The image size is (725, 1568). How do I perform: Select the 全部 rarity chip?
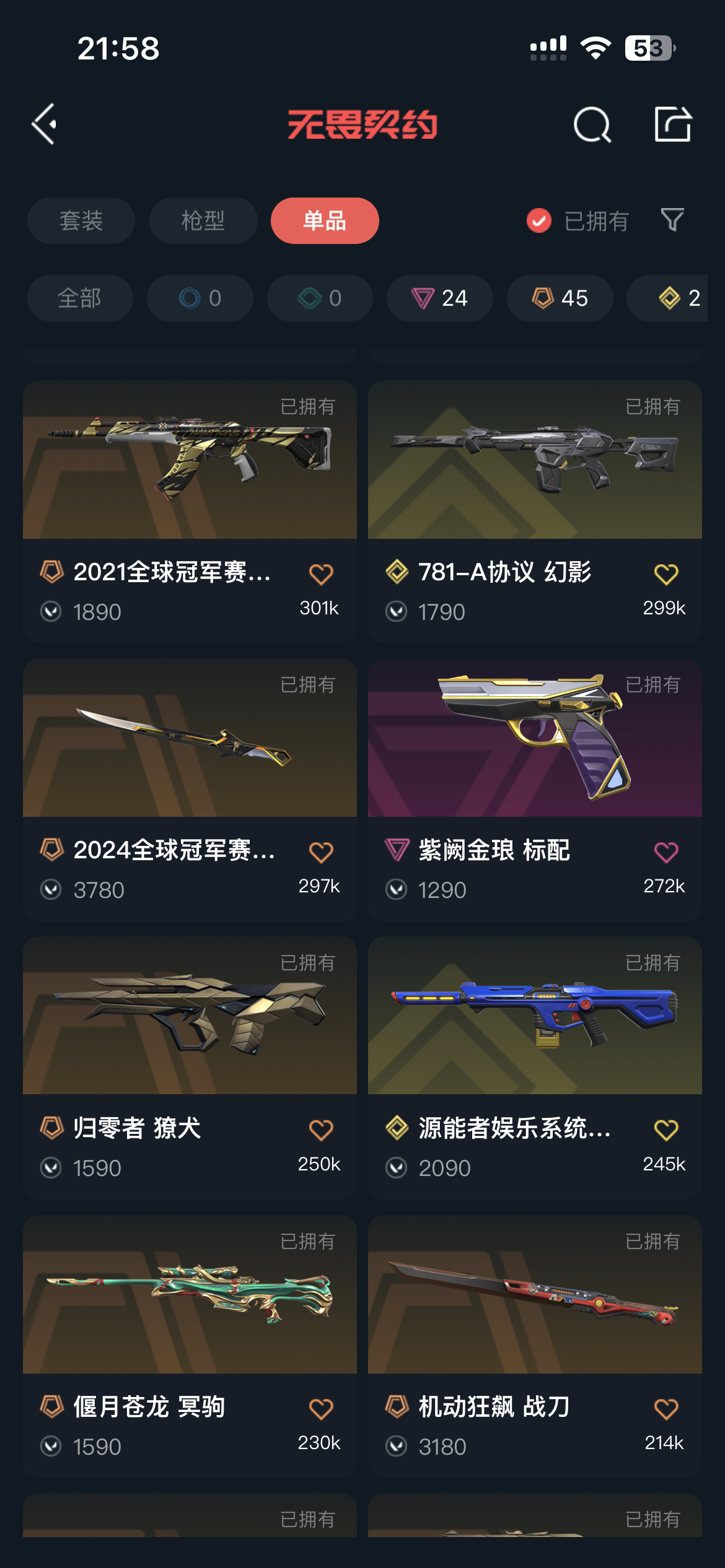pos(80,298)
